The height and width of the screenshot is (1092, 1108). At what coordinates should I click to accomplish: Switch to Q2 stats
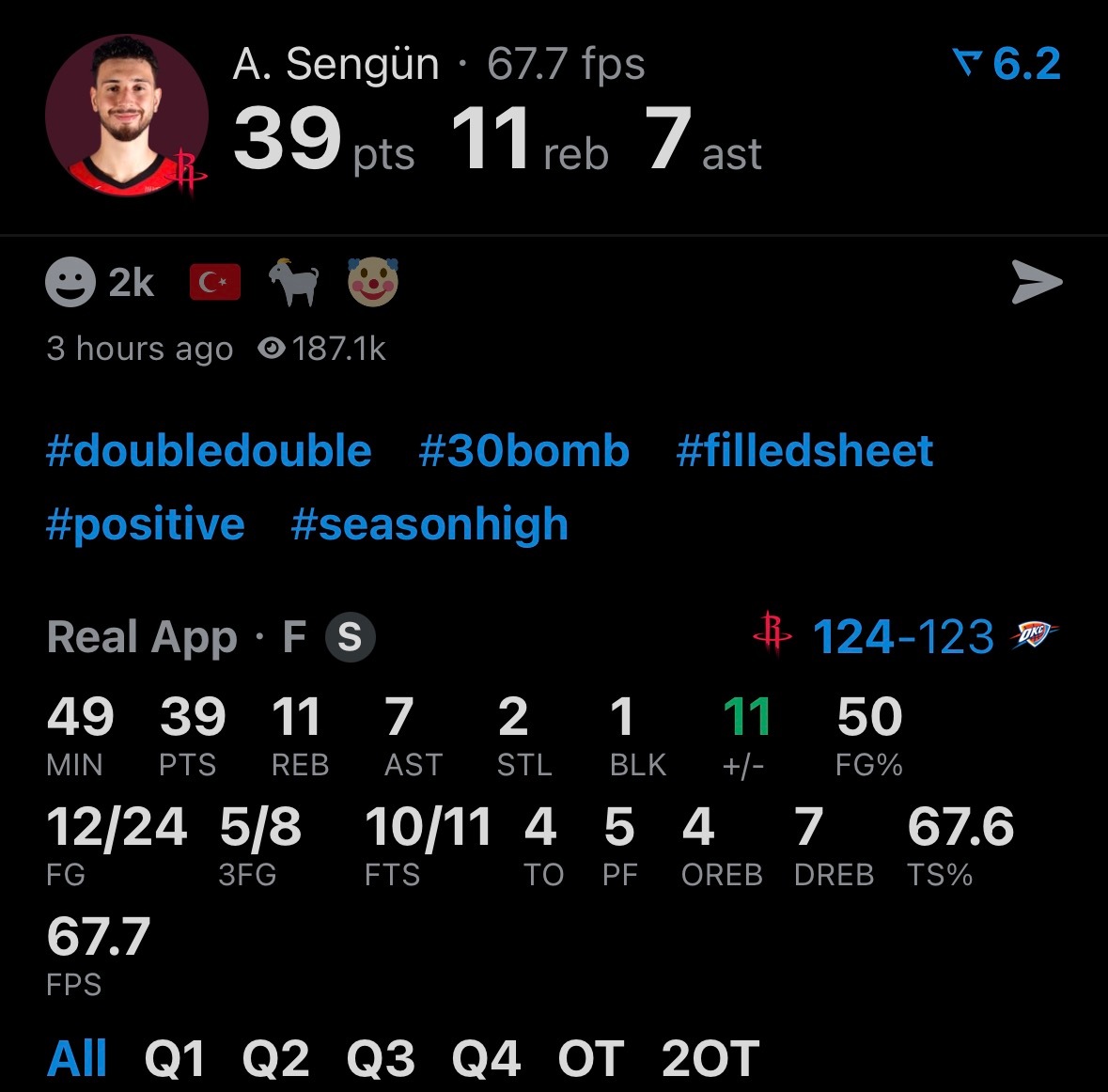pos(275,1059)
